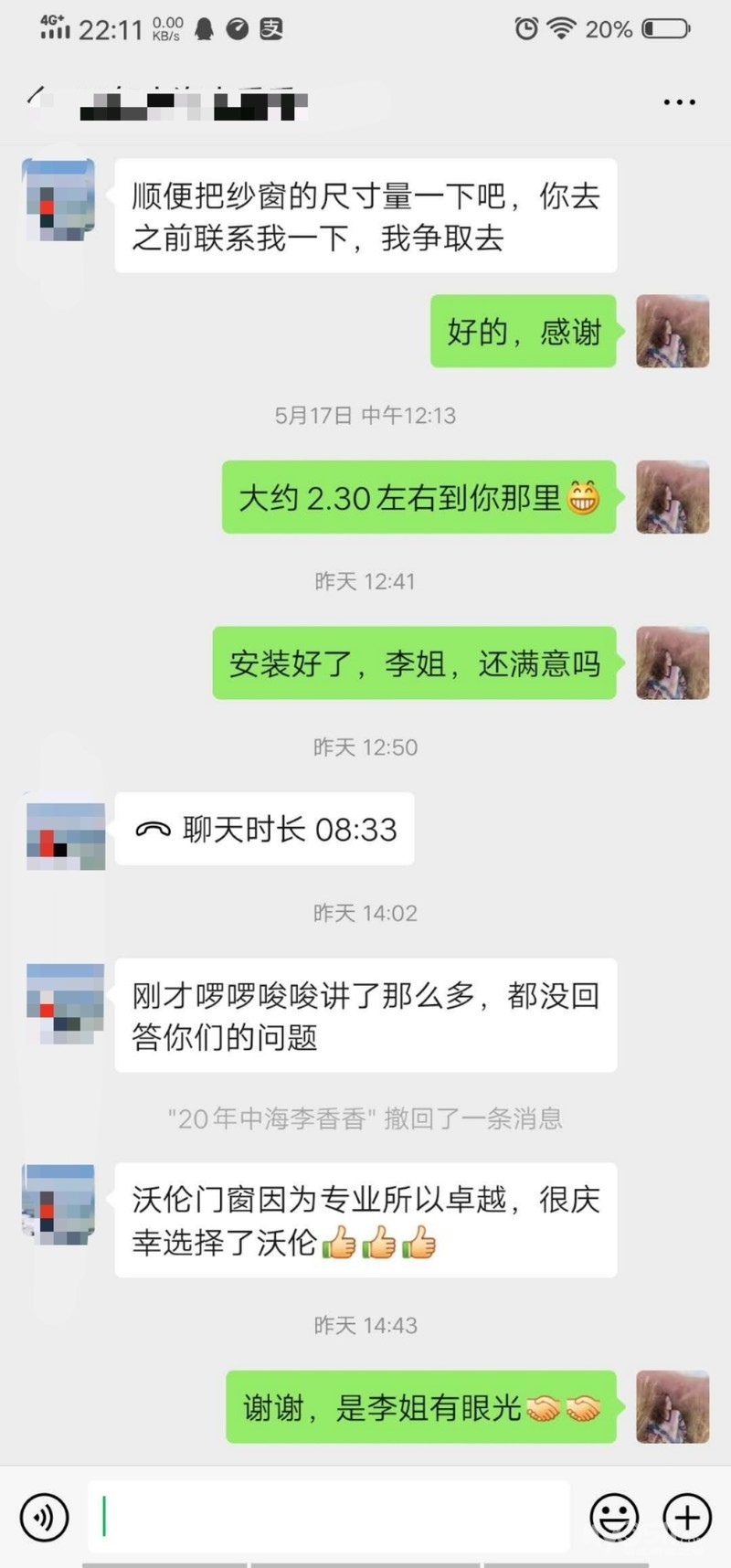Focus the message text field
The image size is (731, 1568).
pos(329,1517)
